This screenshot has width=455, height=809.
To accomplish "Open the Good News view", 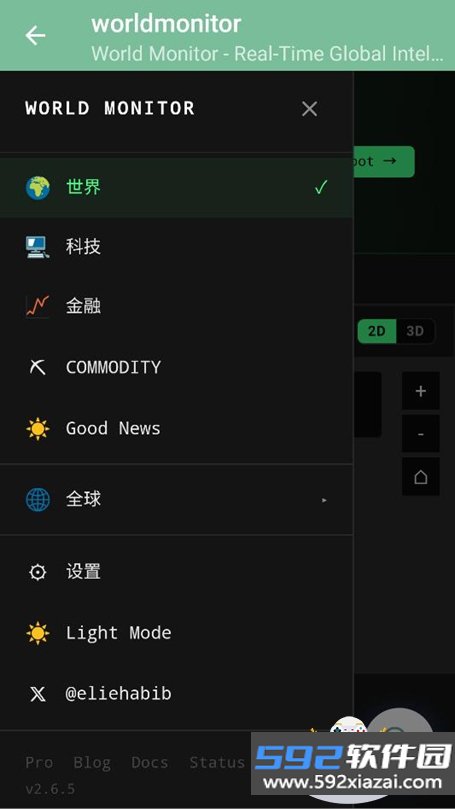I will click(176, 428).
